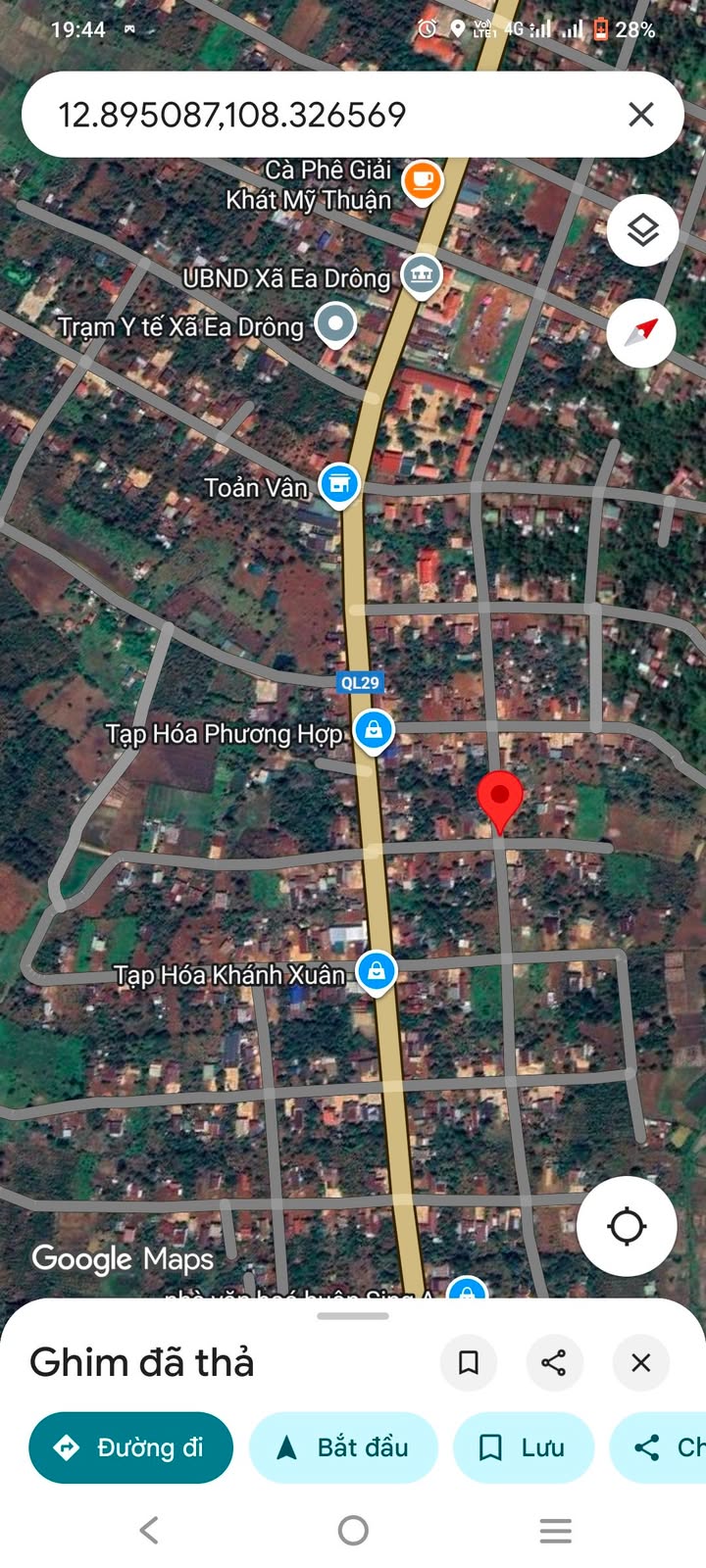Save this place with the Lưu chip
Viewport: 706px width, 1568px height.
[x=524, y=1447]
